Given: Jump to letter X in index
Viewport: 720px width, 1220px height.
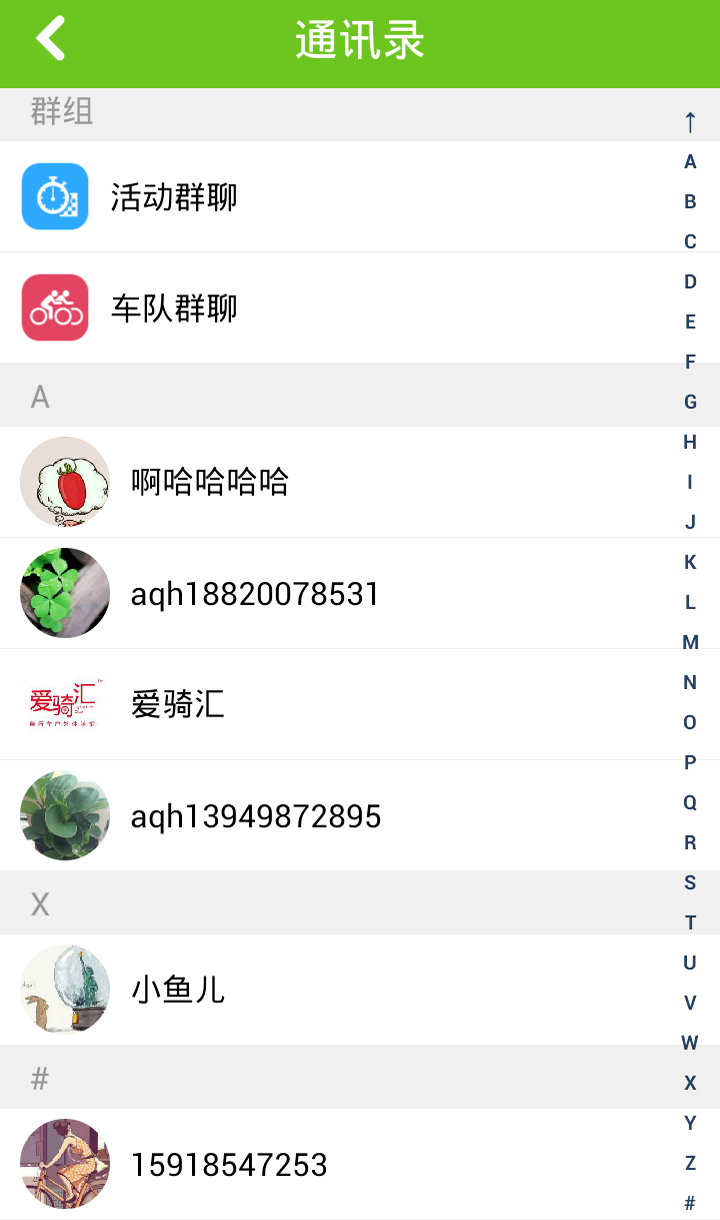Looking at the screenshot, I should [x=690, y=1083].
